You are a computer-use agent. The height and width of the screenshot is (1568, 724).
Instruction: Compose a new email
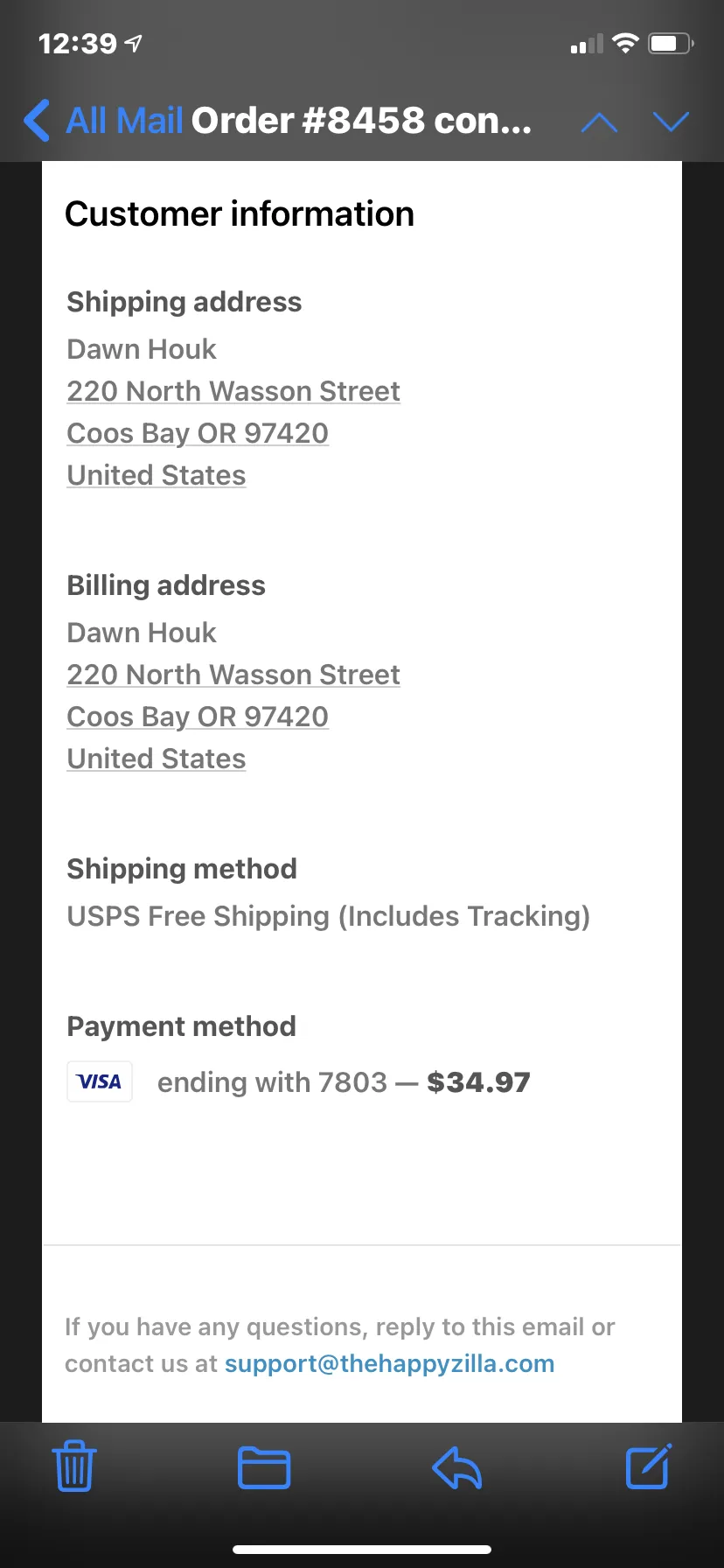pyautogui.click(x=649, y=1466)
